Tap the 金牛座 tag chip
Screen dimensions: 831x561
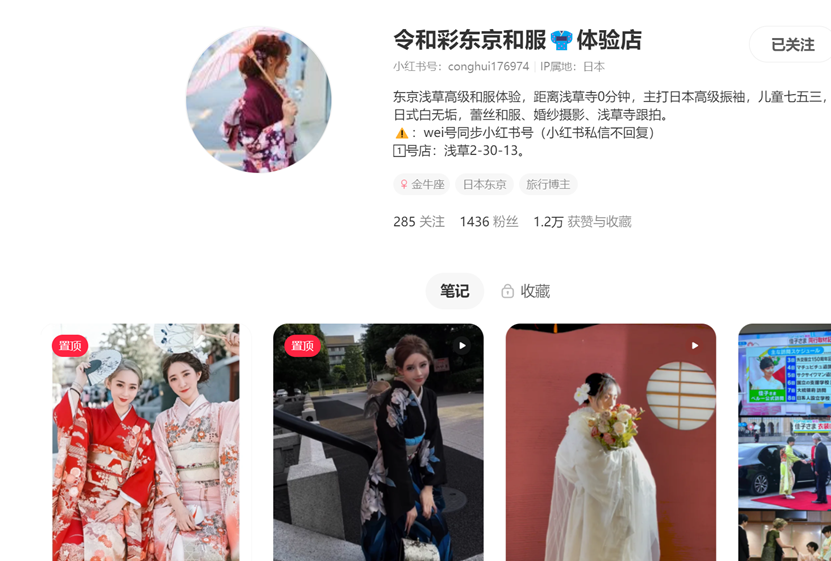422,185
